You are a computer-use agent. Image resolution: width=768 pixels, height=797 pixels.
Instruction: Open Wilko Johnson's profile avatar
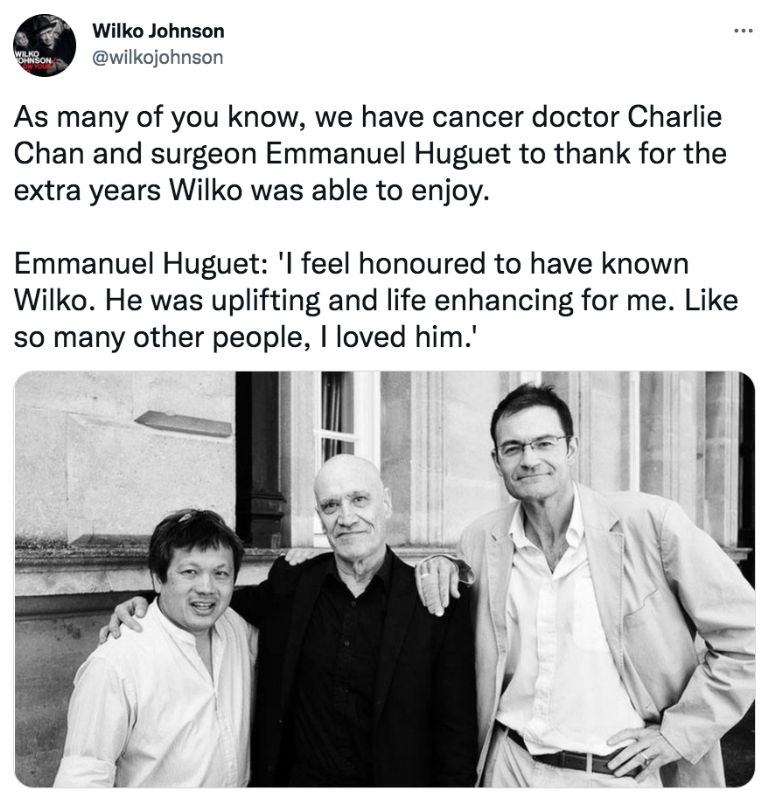(44, 45)
